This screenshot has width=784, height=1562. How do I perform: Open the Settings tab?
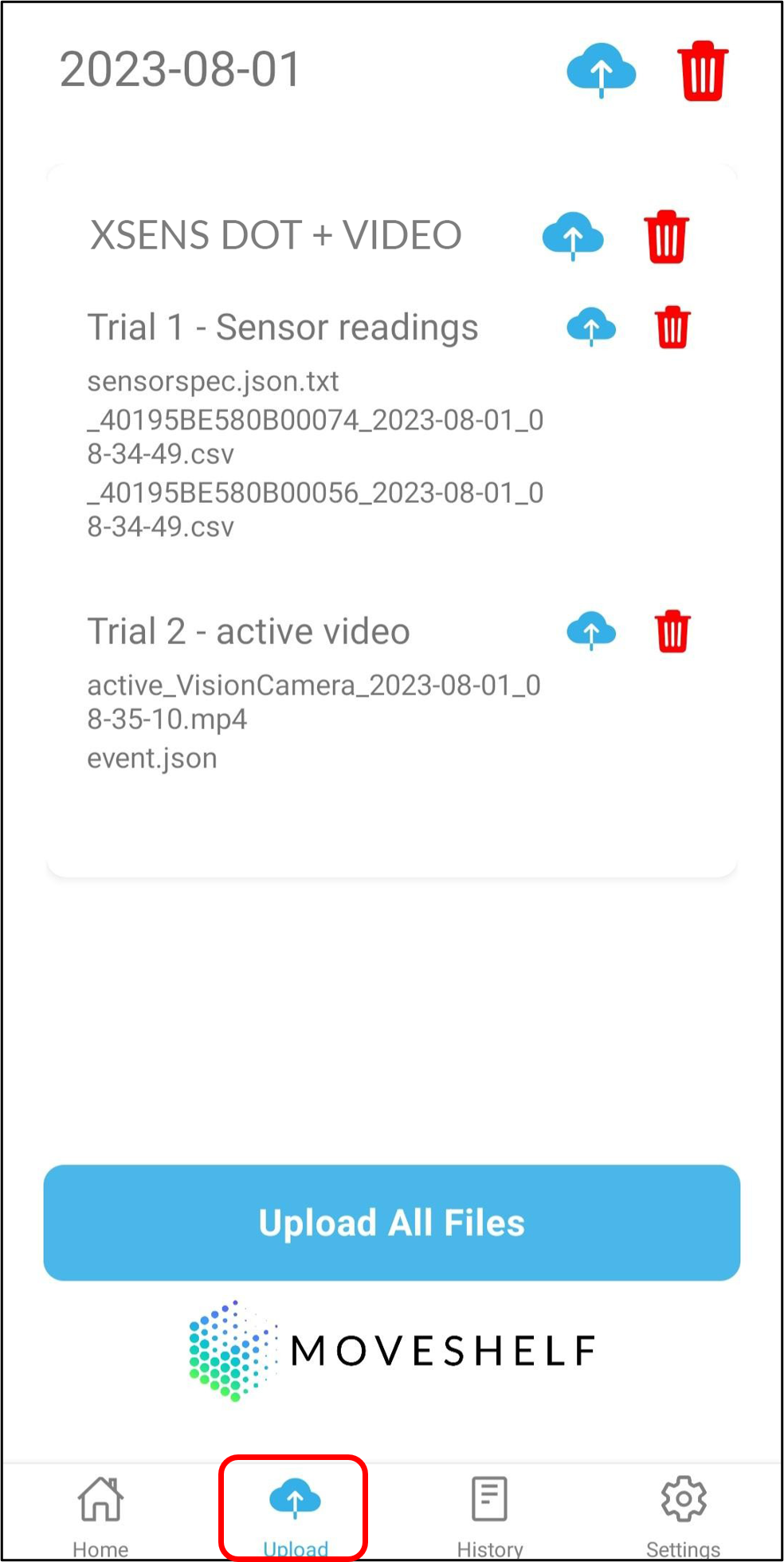pyautogui.click(x=684, y=1514)
